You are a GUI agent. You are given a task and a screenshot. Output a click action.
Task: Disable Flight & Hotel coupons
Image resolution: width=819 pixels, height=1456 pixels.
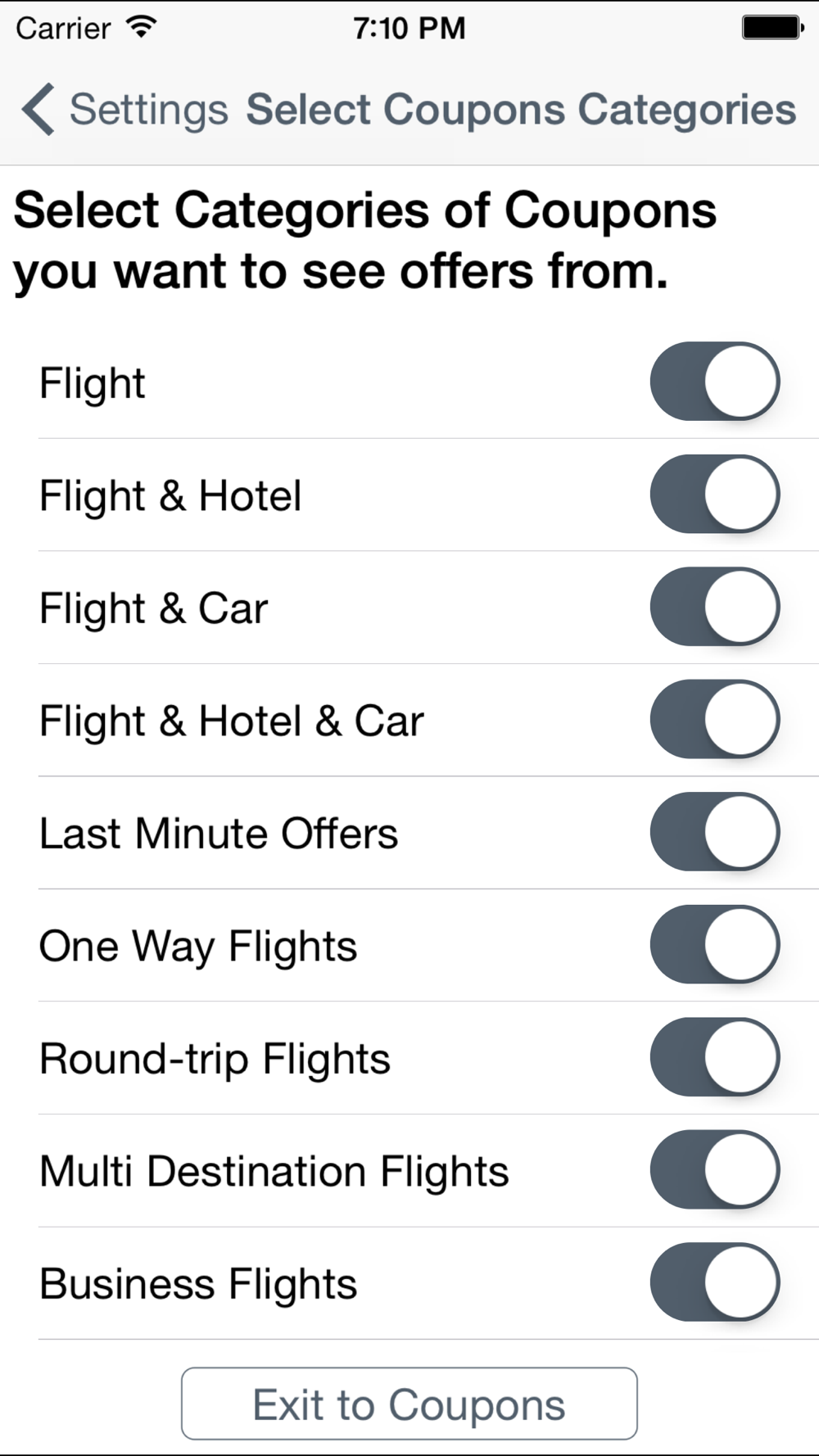pos(715,495)
